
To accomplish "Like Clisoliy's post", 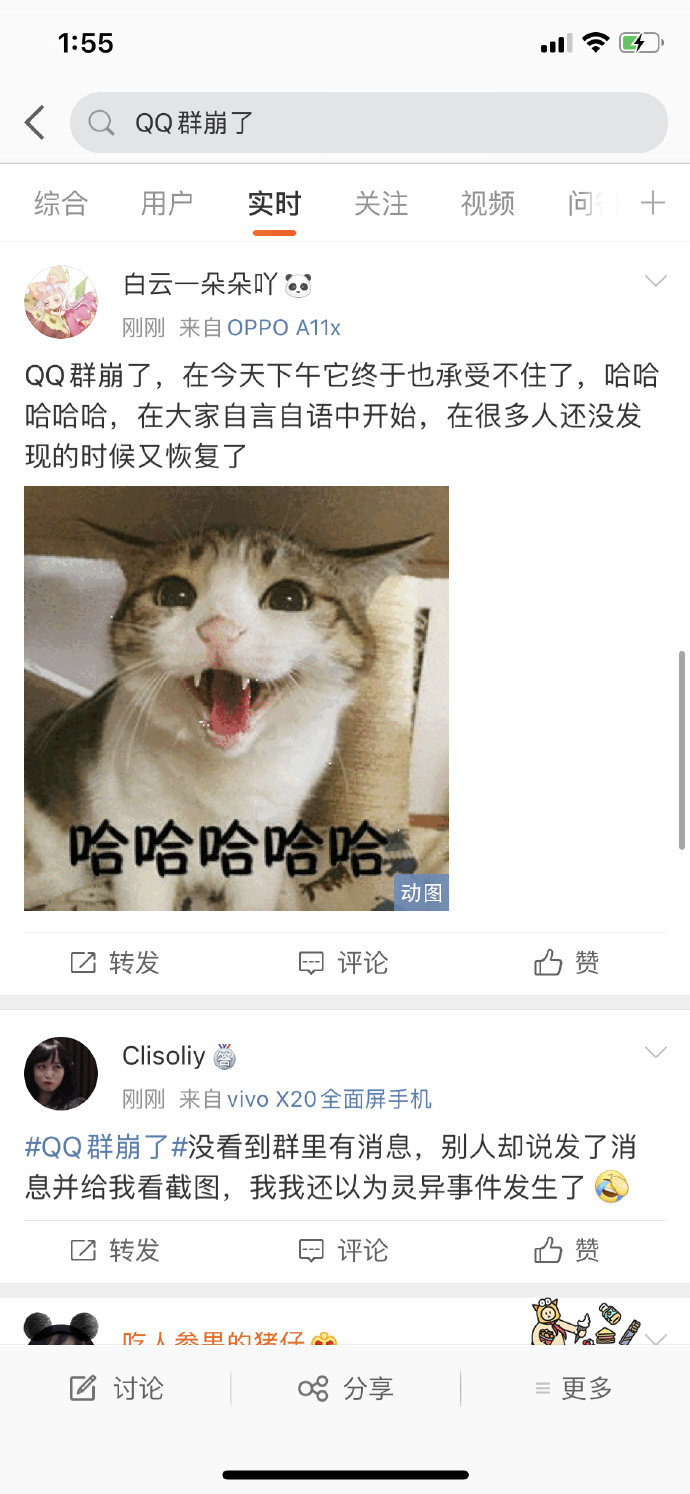I will pos(567,1250).
